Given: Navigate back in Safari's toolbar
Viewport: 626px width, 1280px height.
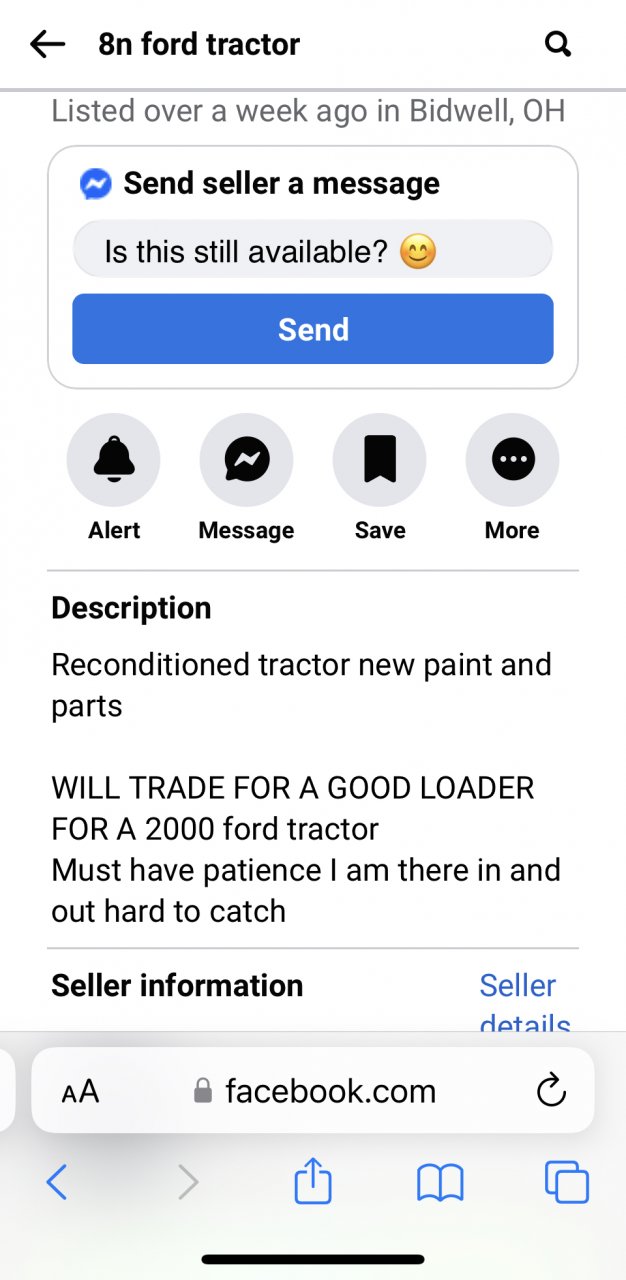Looking at the screenshot, I should [57, 1183].
